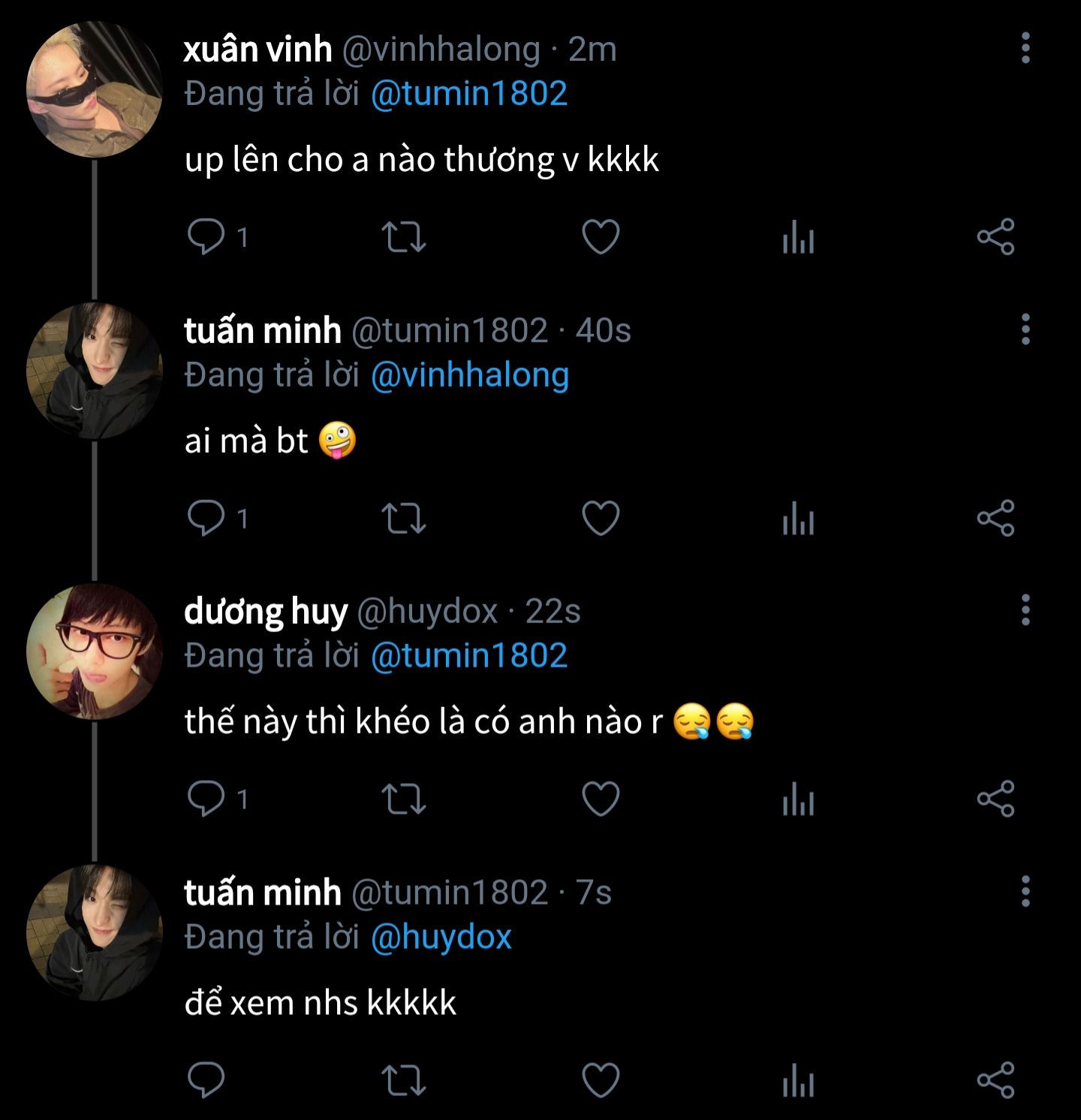Open overflow menu on dương huy's reply
This screenshot has height=1120, width=1081.
click(1025, 610)
